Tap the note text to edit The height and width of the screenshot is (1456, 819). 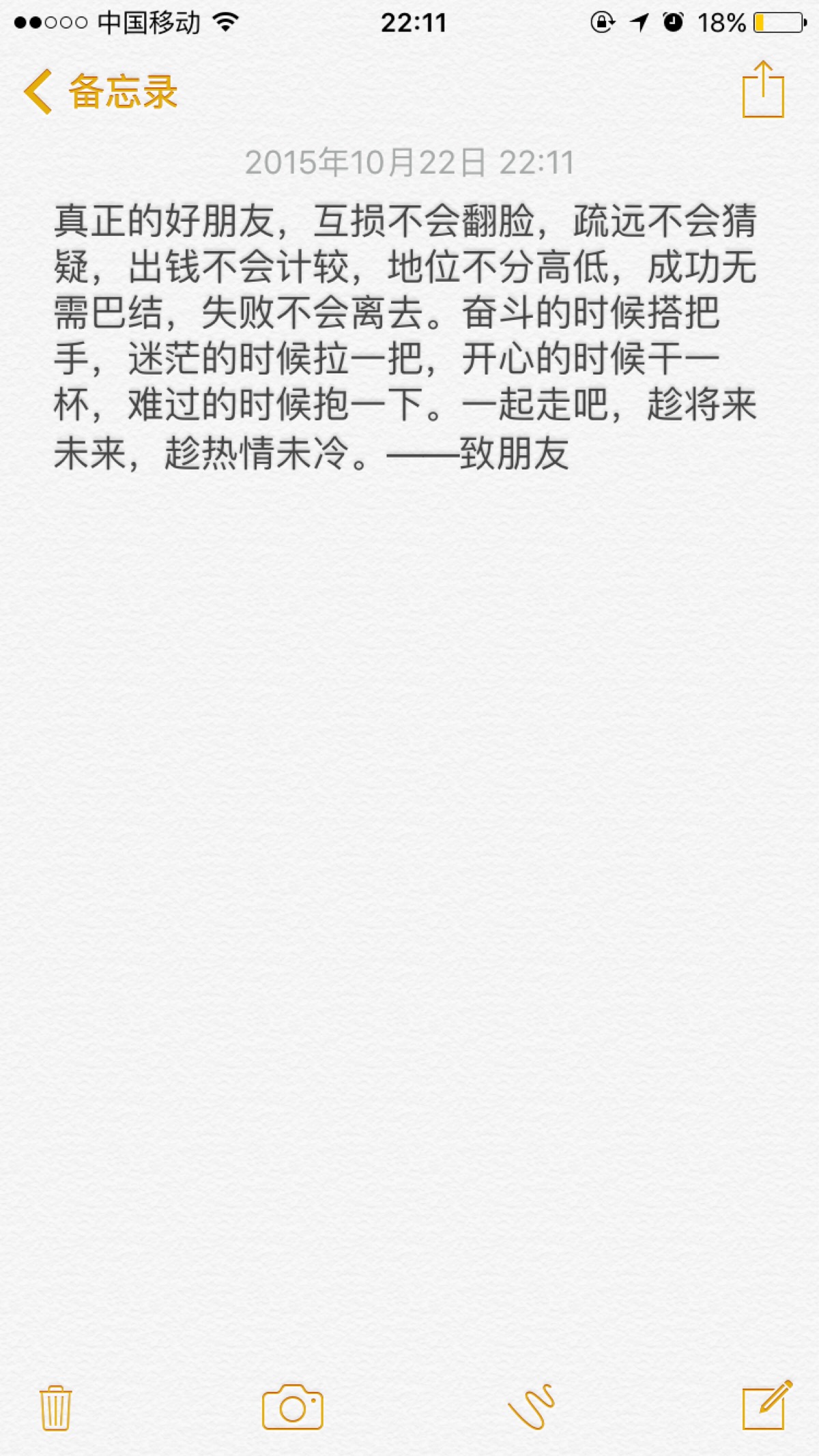coord(405,336)
